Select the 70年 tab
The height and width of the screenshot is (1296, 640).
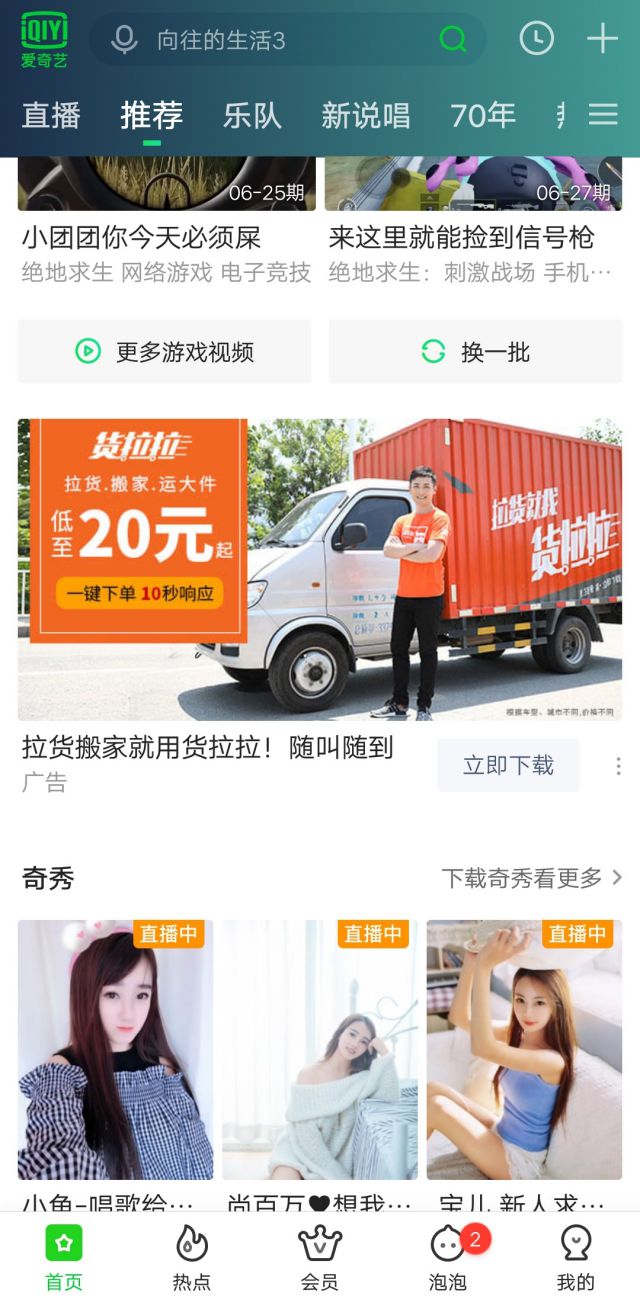tap(483, 116)
